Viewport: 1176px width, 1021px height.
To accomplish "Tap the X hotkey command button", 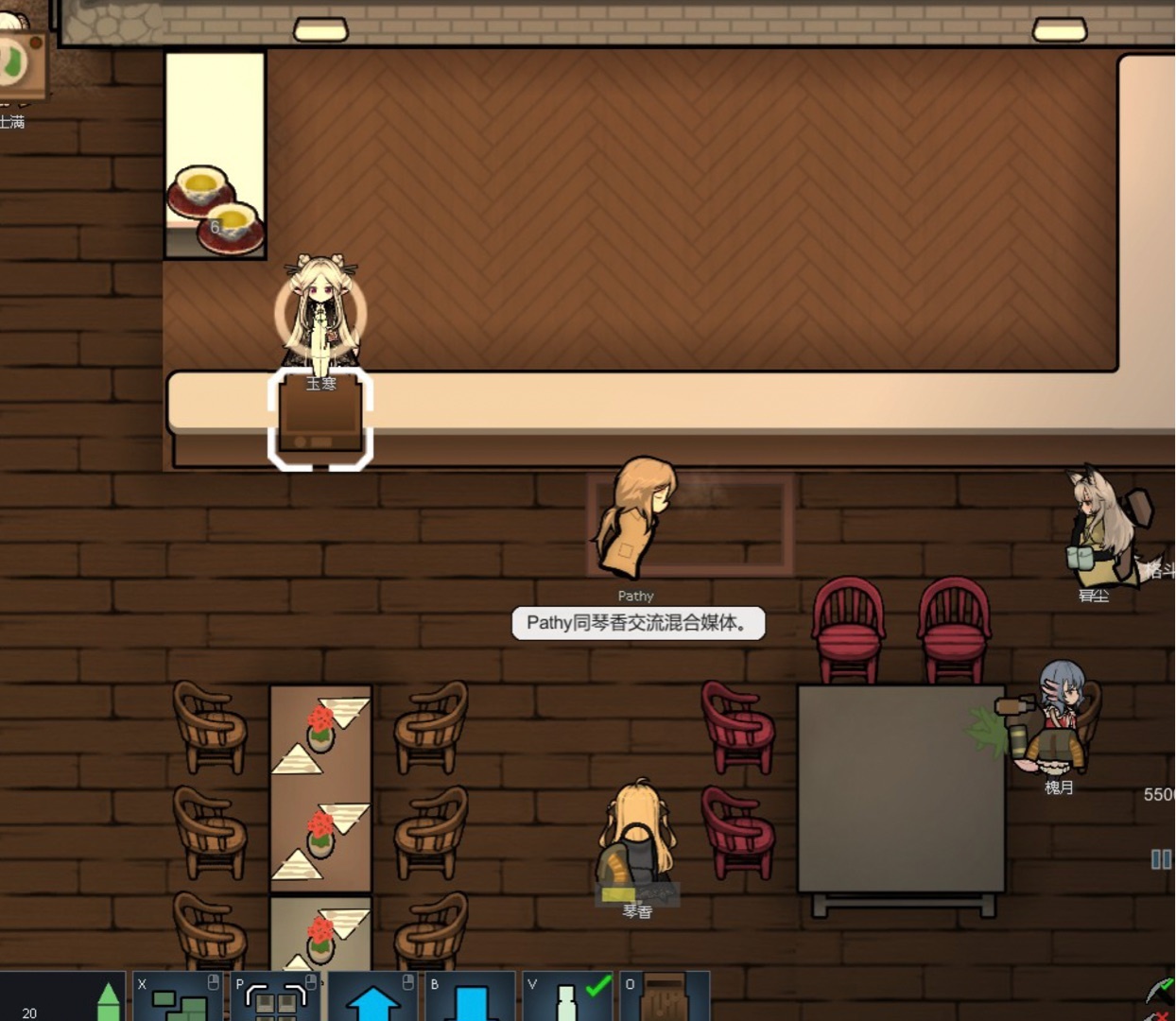I will coord(178,996).
